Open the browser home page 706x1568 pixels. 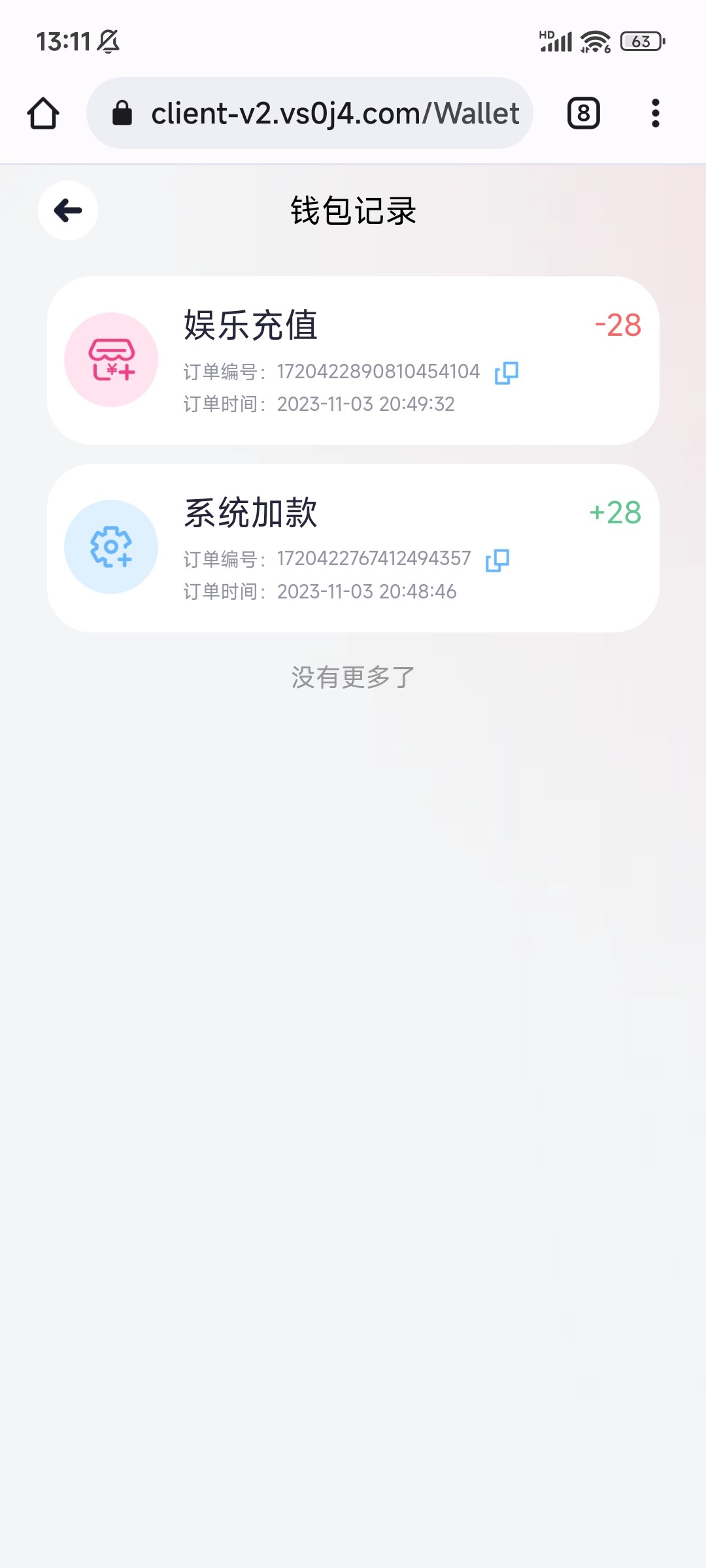click(x=43, y=114)
